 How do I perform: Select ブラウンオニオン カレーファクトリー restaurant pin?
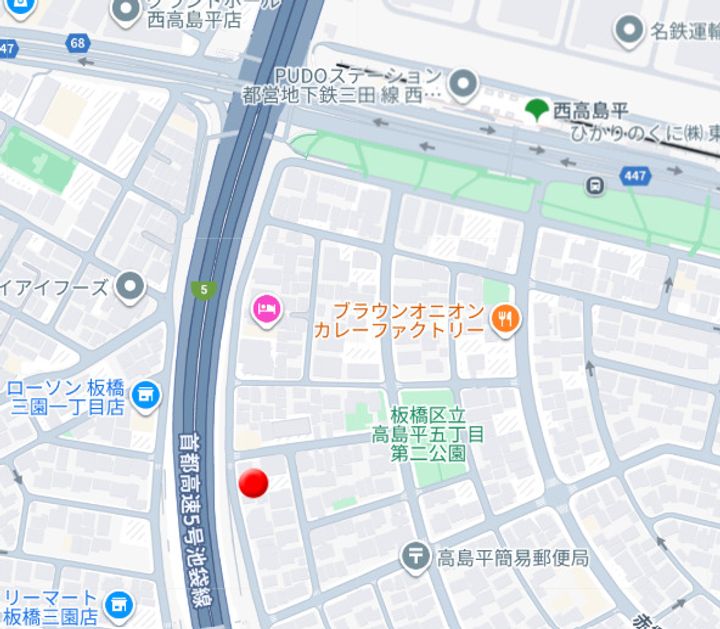point(505,319)
